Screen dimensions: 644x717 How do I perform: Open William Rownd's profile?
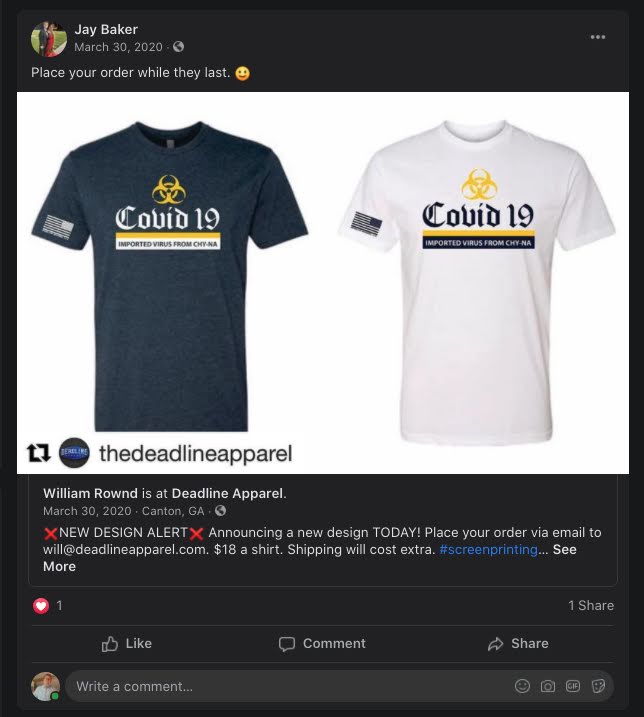tap(90, 493)
